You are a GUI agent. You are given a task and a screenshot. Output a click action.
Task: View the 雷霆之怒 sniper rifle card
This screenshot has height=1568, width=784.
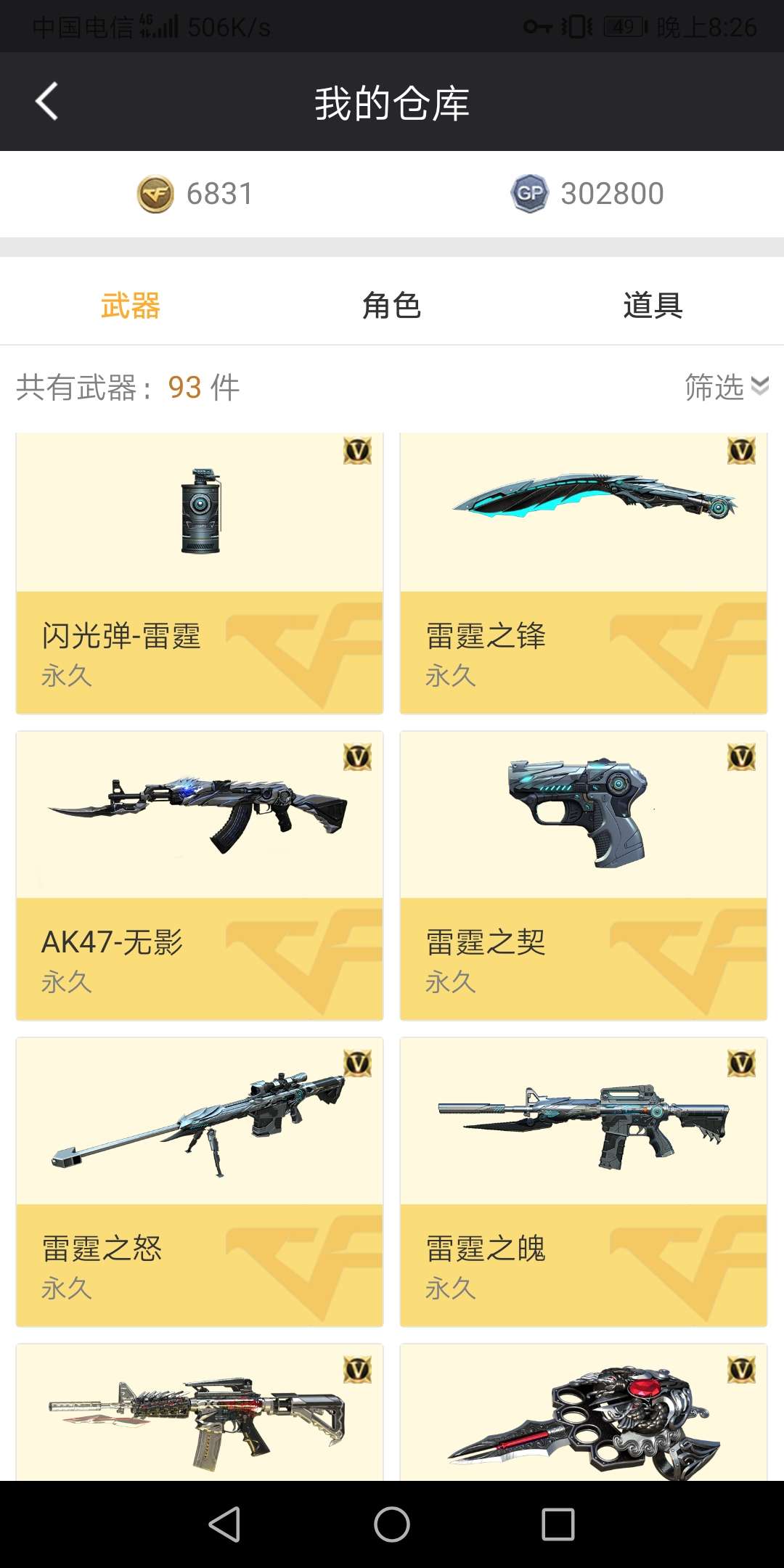(x=200, y=1181)
